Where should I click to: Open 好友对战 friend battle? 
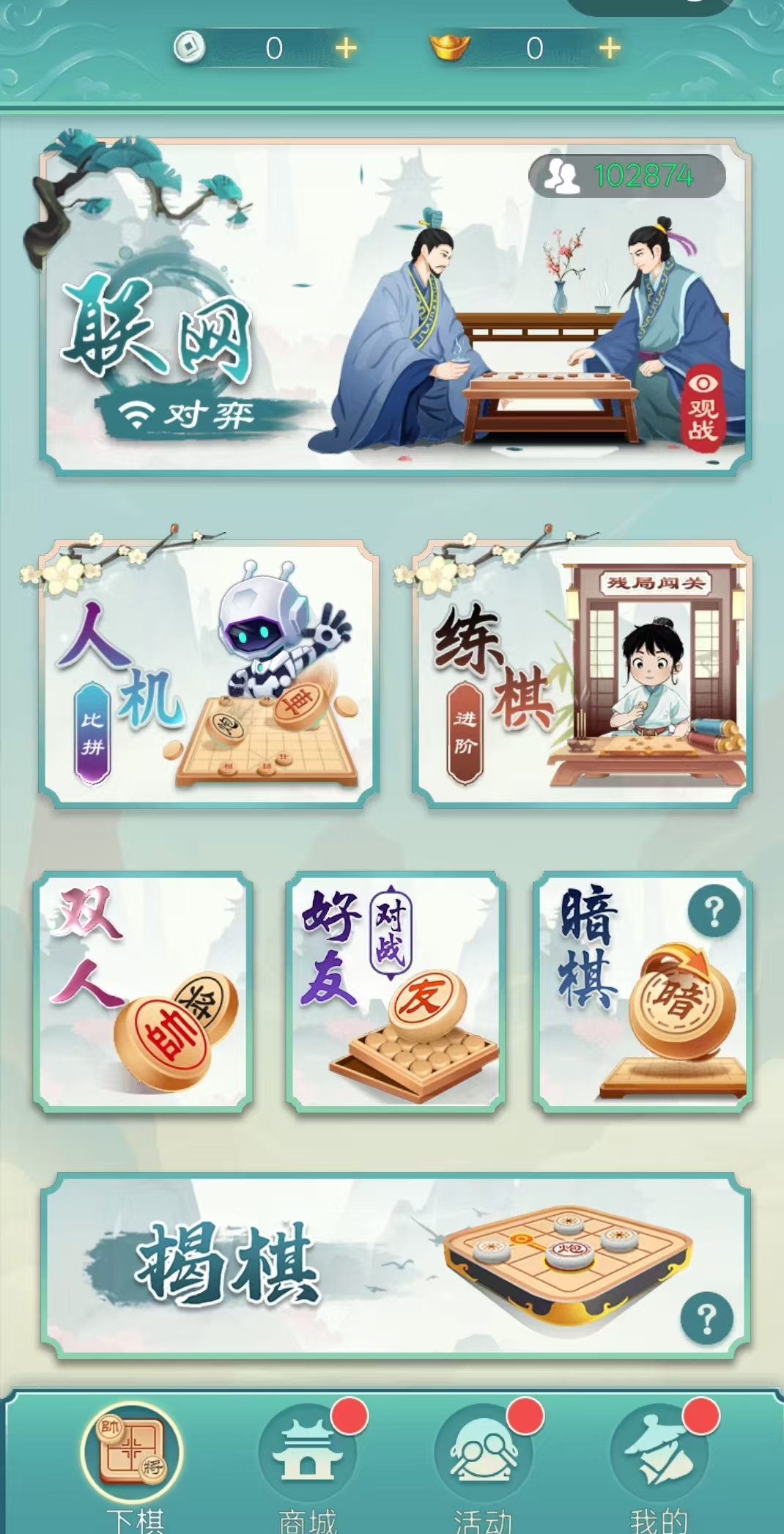coord(396,991)
